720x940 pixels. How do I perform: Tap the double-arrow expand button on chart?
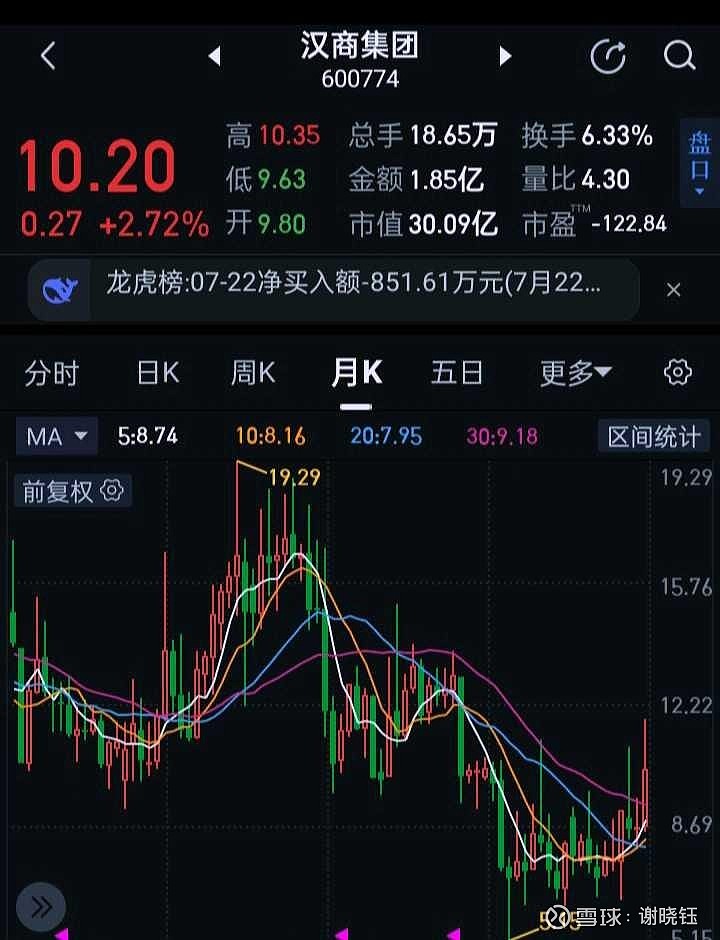coord(41,907)
